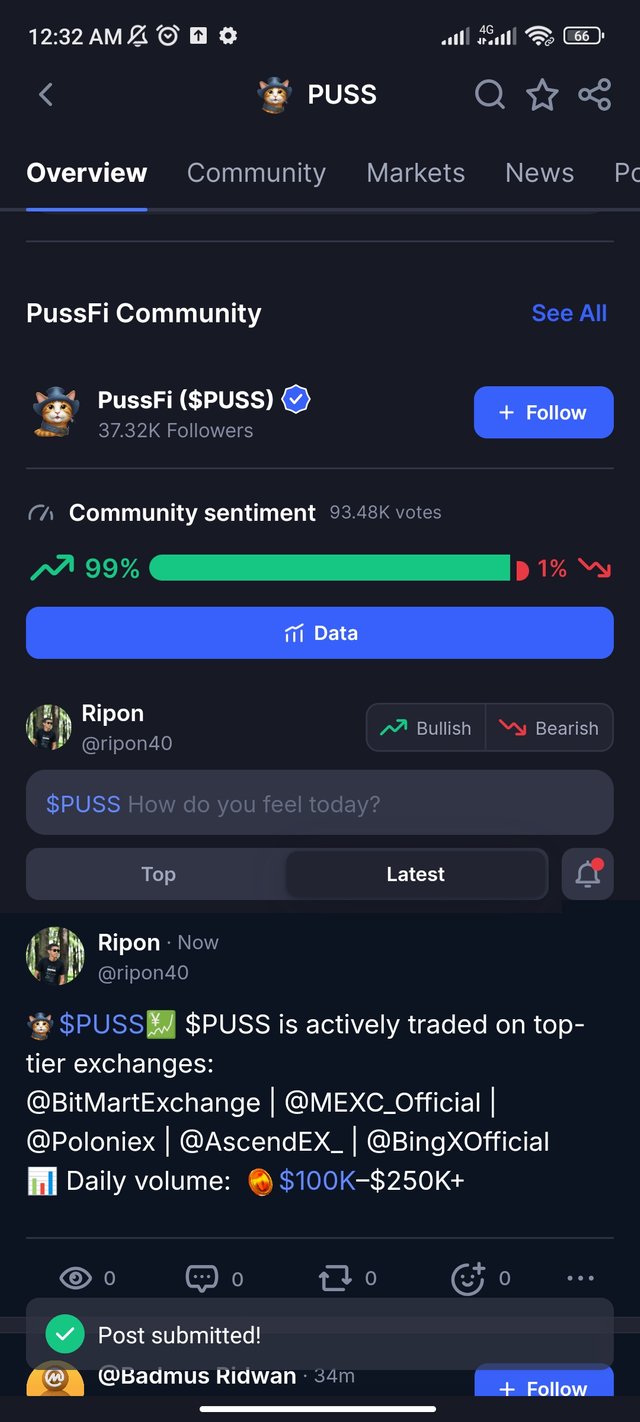
Task: Switch to the Markets tab
Action: coord(415,173)
